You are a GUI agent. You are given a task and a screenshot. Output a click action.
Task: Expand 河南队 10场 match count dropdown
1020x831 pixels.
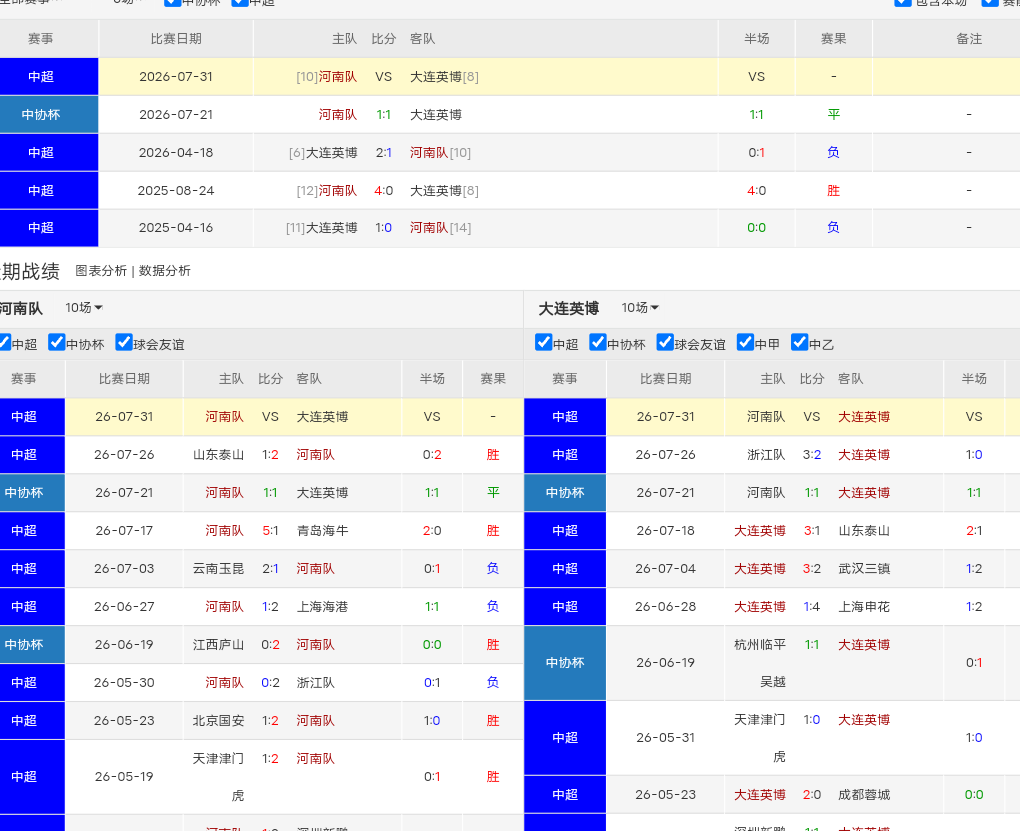[83, 308]
